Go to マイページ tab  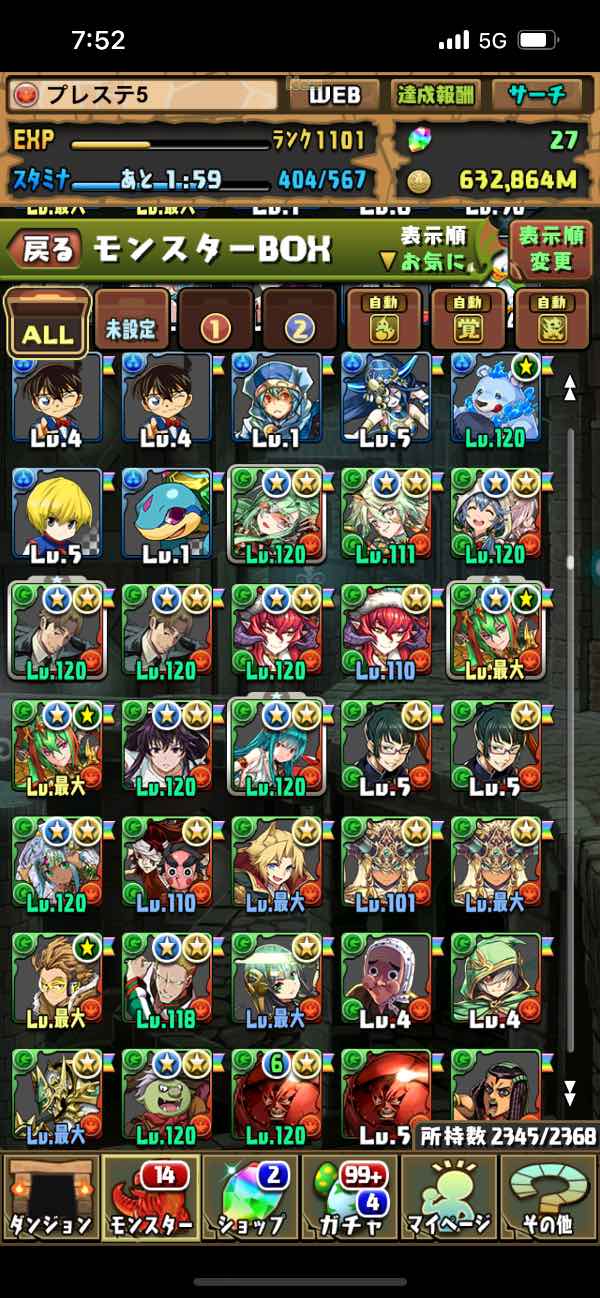tap(448, 1209)
